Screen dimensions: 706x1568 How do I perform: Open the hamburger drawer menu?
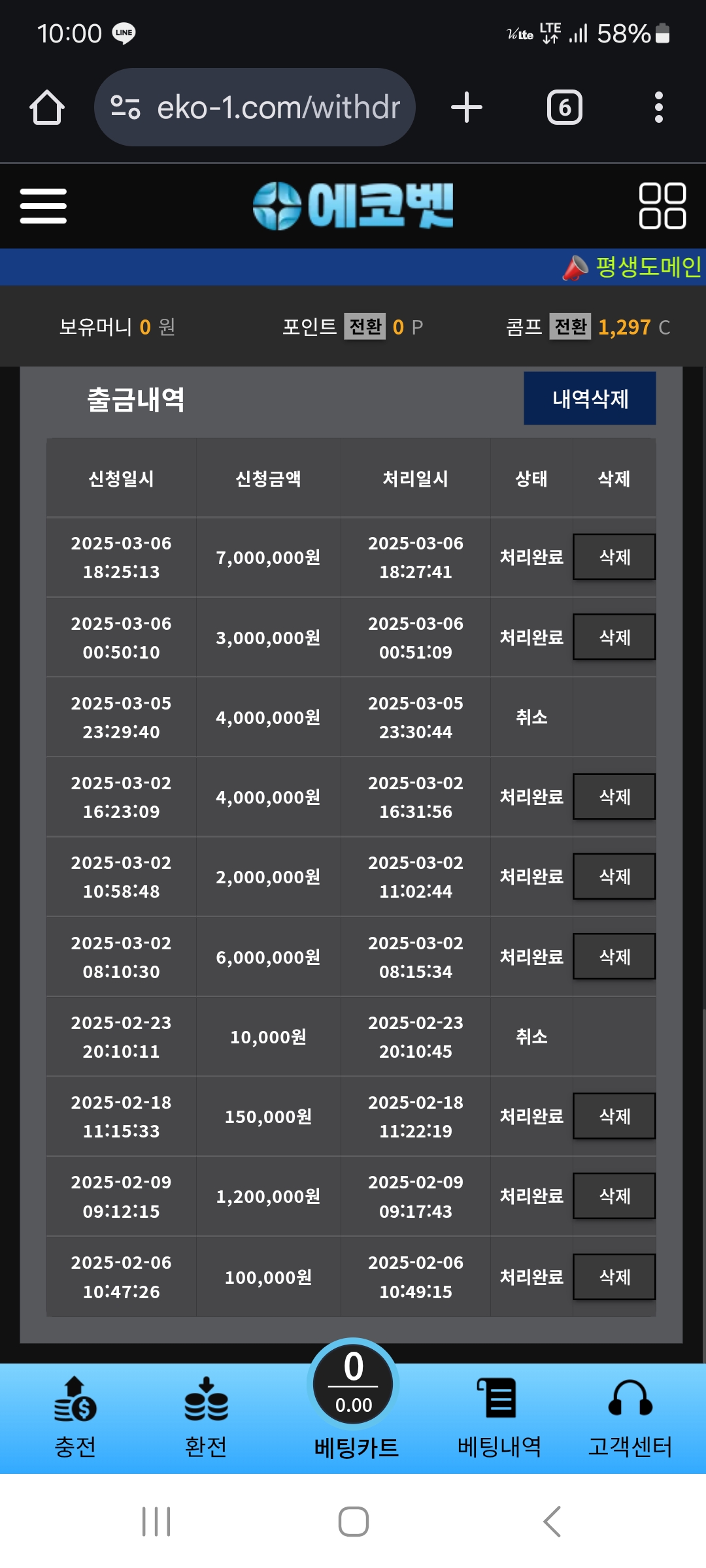coord(43,206)
